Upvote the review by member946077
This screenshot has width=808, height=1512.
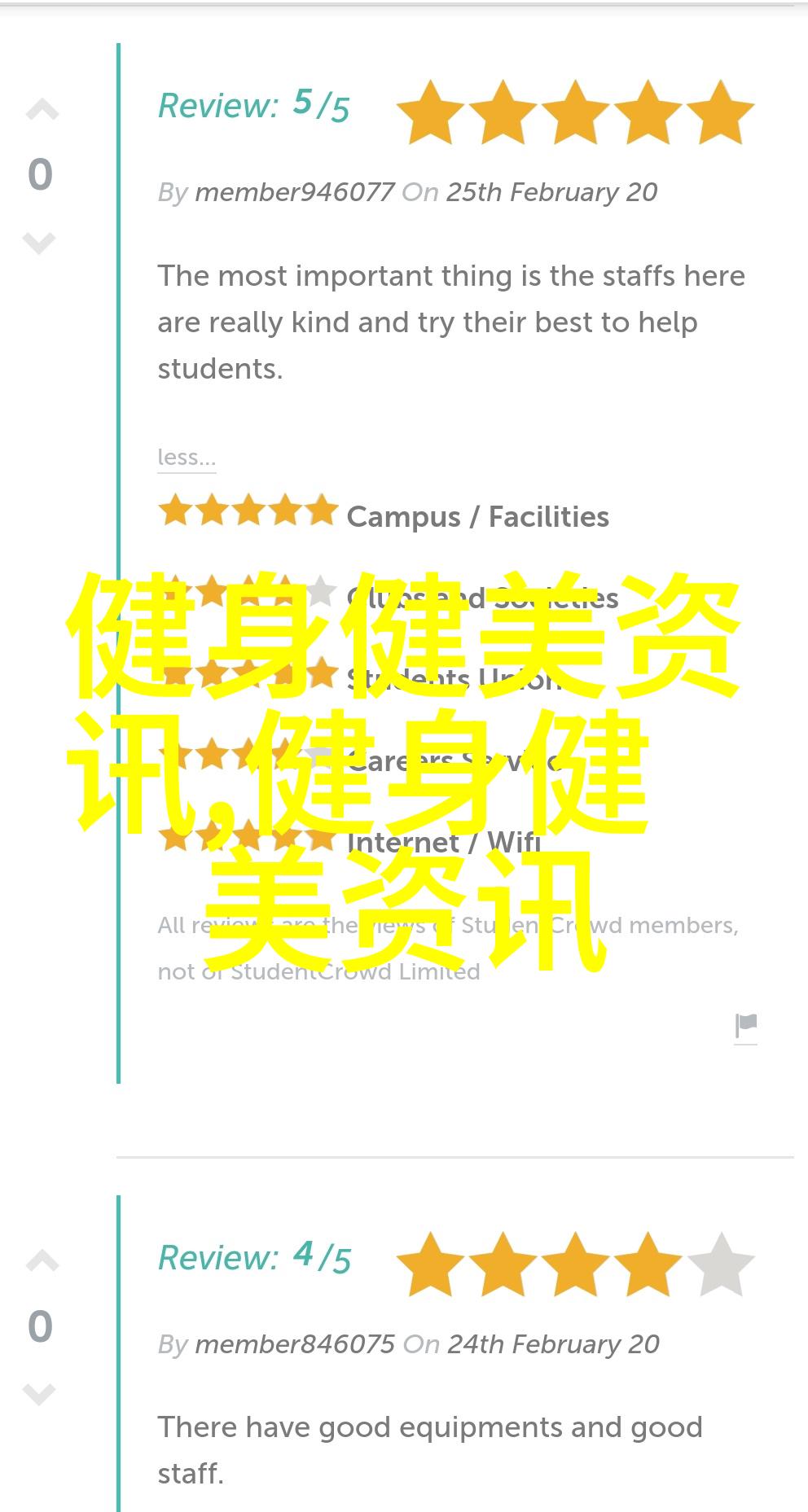pos(42,110)
